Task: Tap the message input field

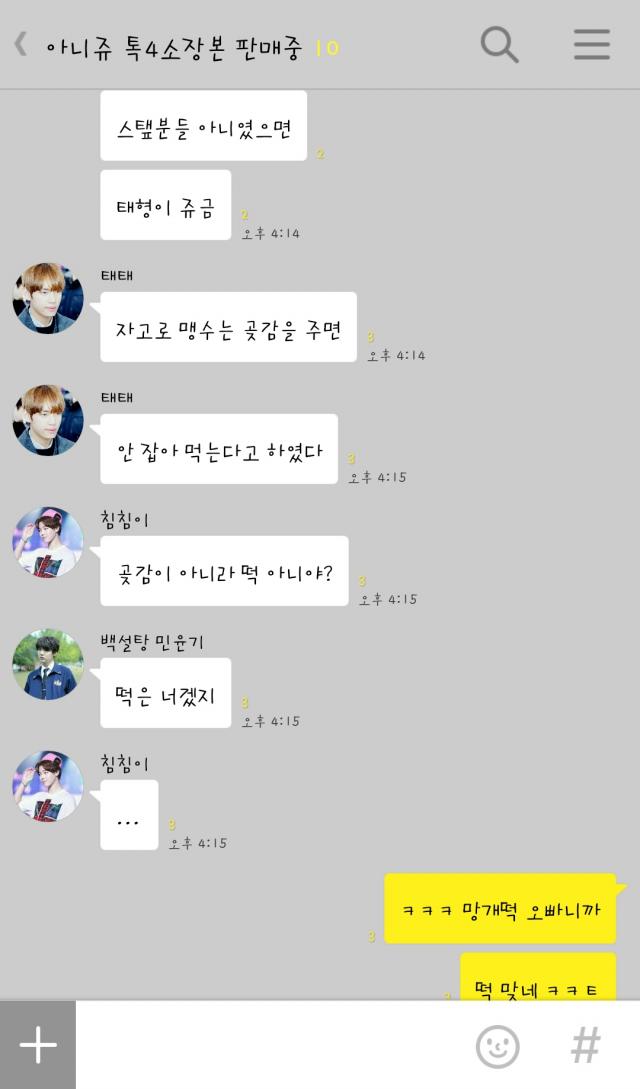Action: (270, 1045)
